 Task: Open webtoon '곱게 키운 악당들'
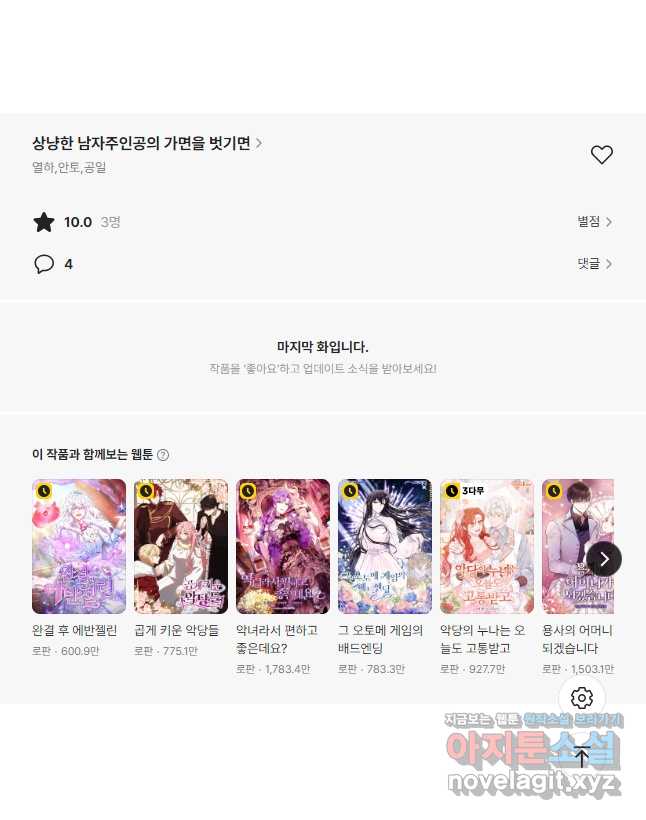[181, 546]
